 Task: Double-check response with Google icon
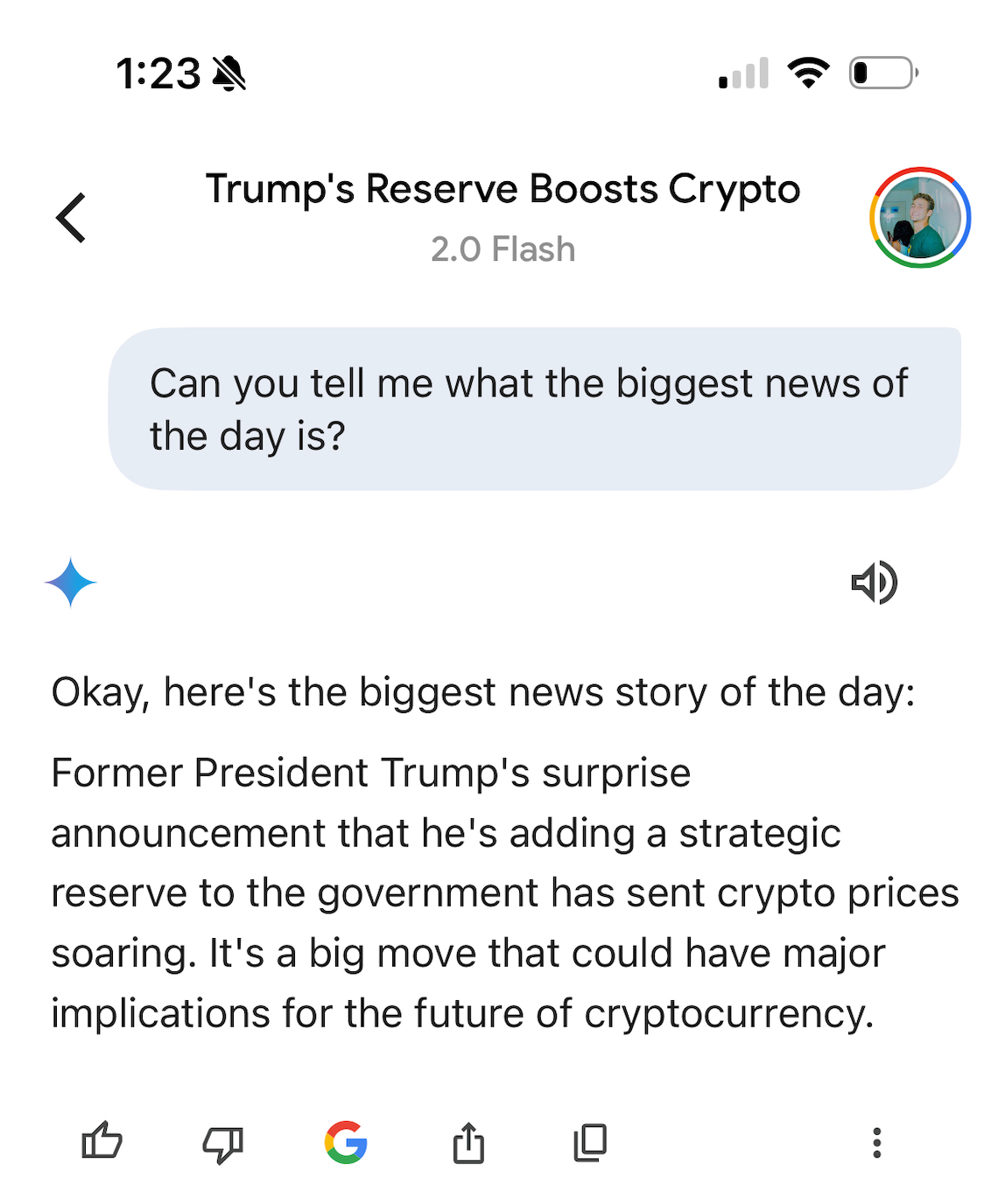[346, 1142]
